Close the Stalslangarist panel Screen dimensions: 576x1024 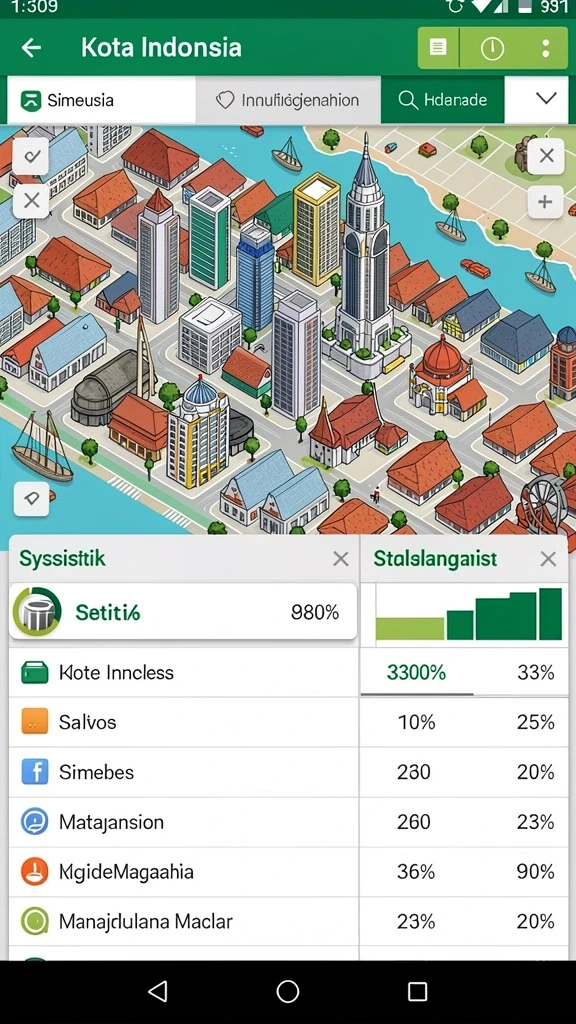pyautogui.click(x=549, y=558)
